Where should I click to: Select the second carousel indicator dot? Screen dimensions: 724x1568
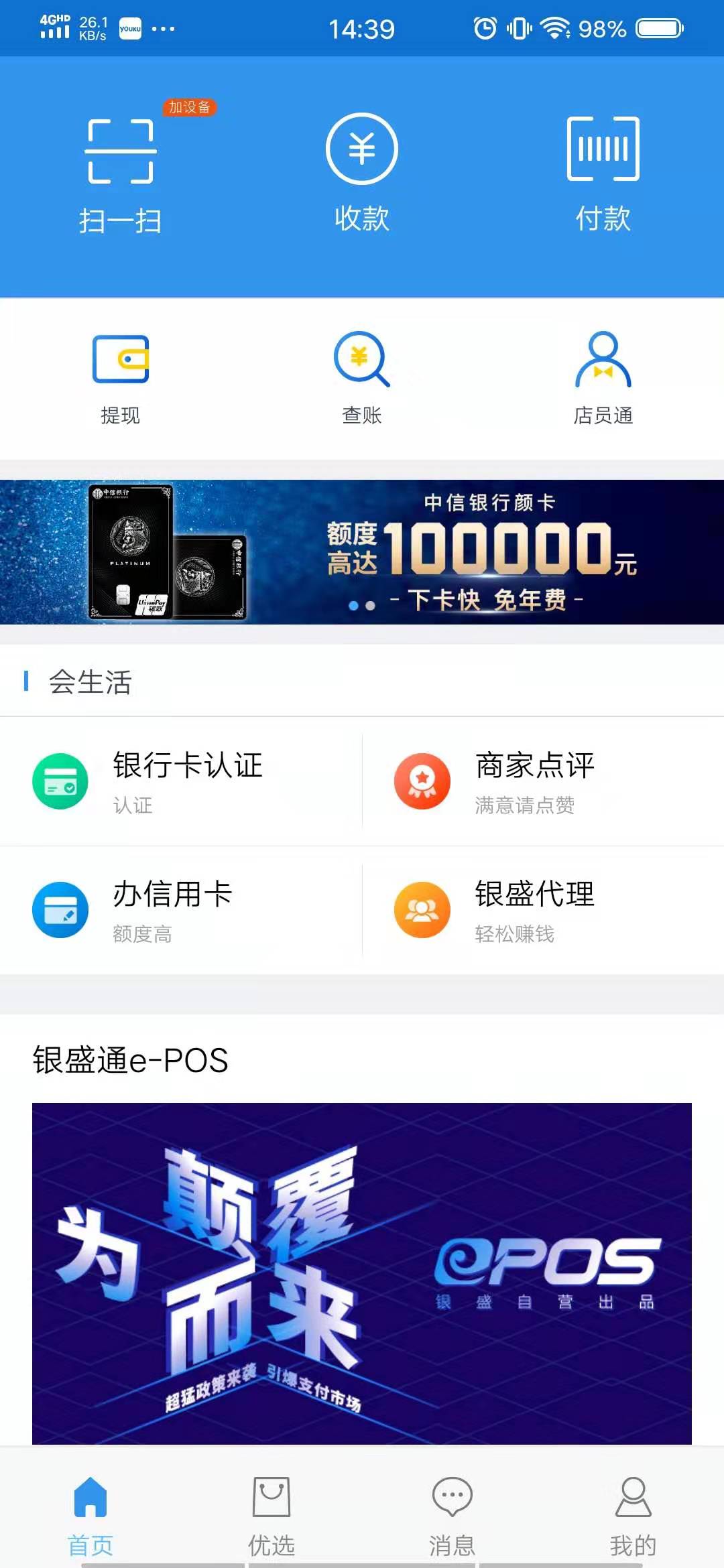(371, 604)
